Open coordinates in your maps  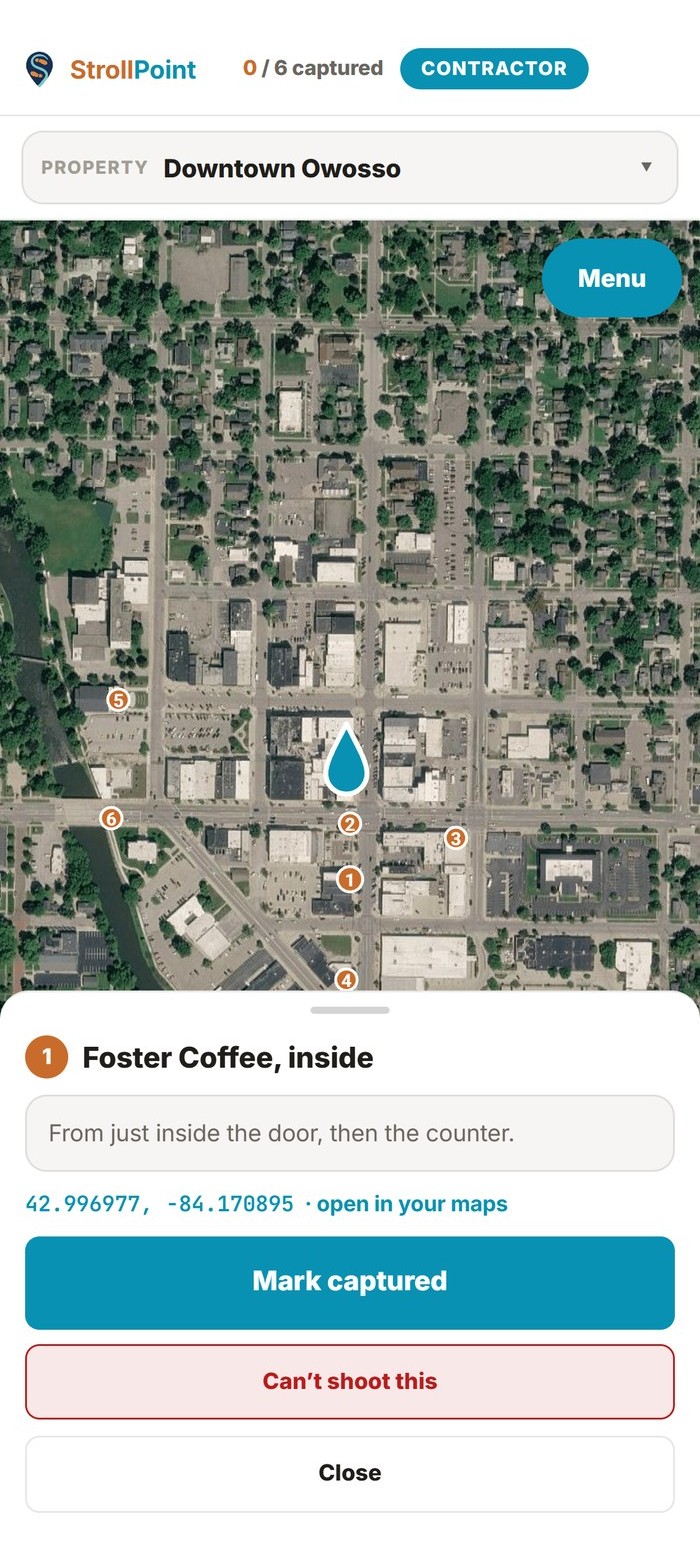(412, 1204)
